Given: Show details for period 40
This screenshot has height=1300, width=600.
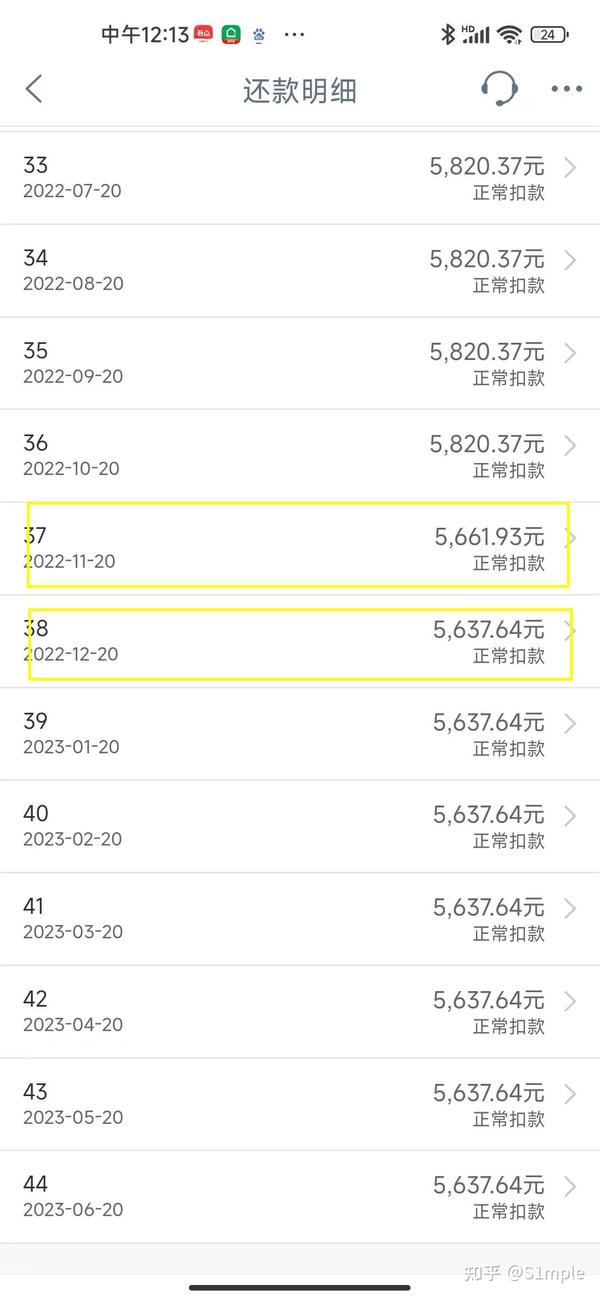Looking at the screenshot, I should (300, 826).
